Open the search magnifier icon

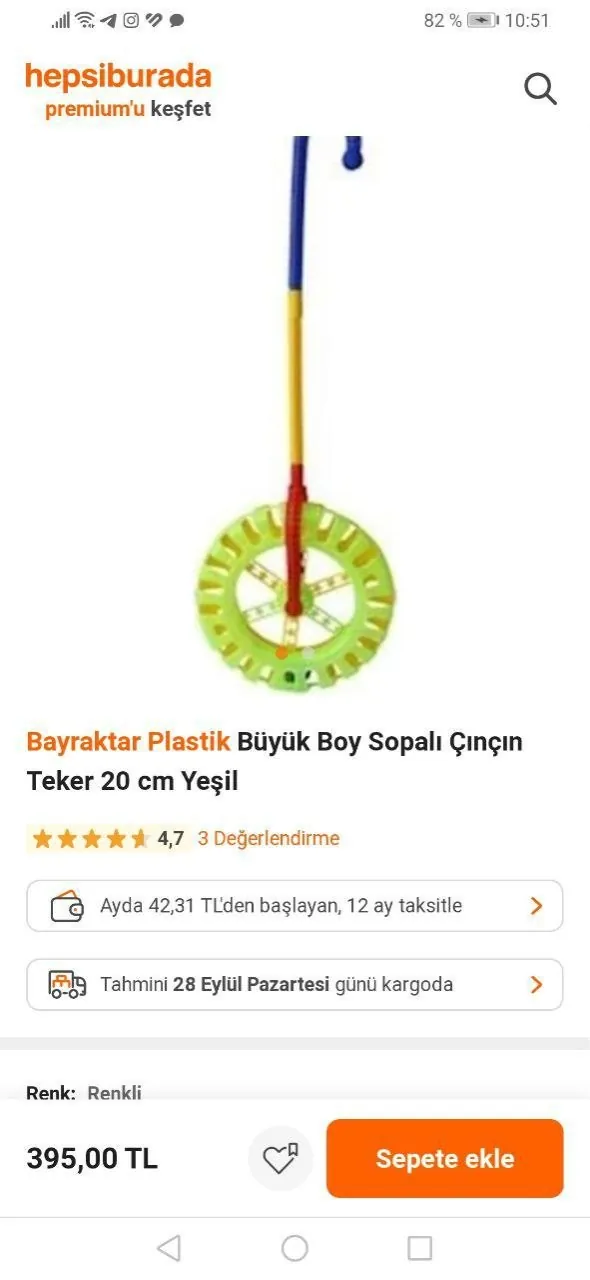click(540, 89)
